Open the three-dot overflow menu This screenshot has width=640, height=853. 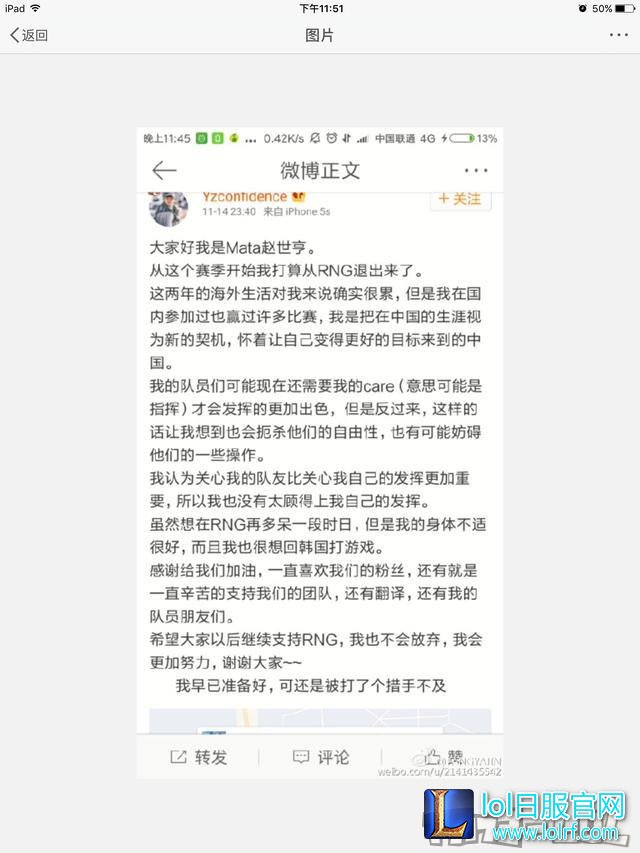click(x=618, y=35)
